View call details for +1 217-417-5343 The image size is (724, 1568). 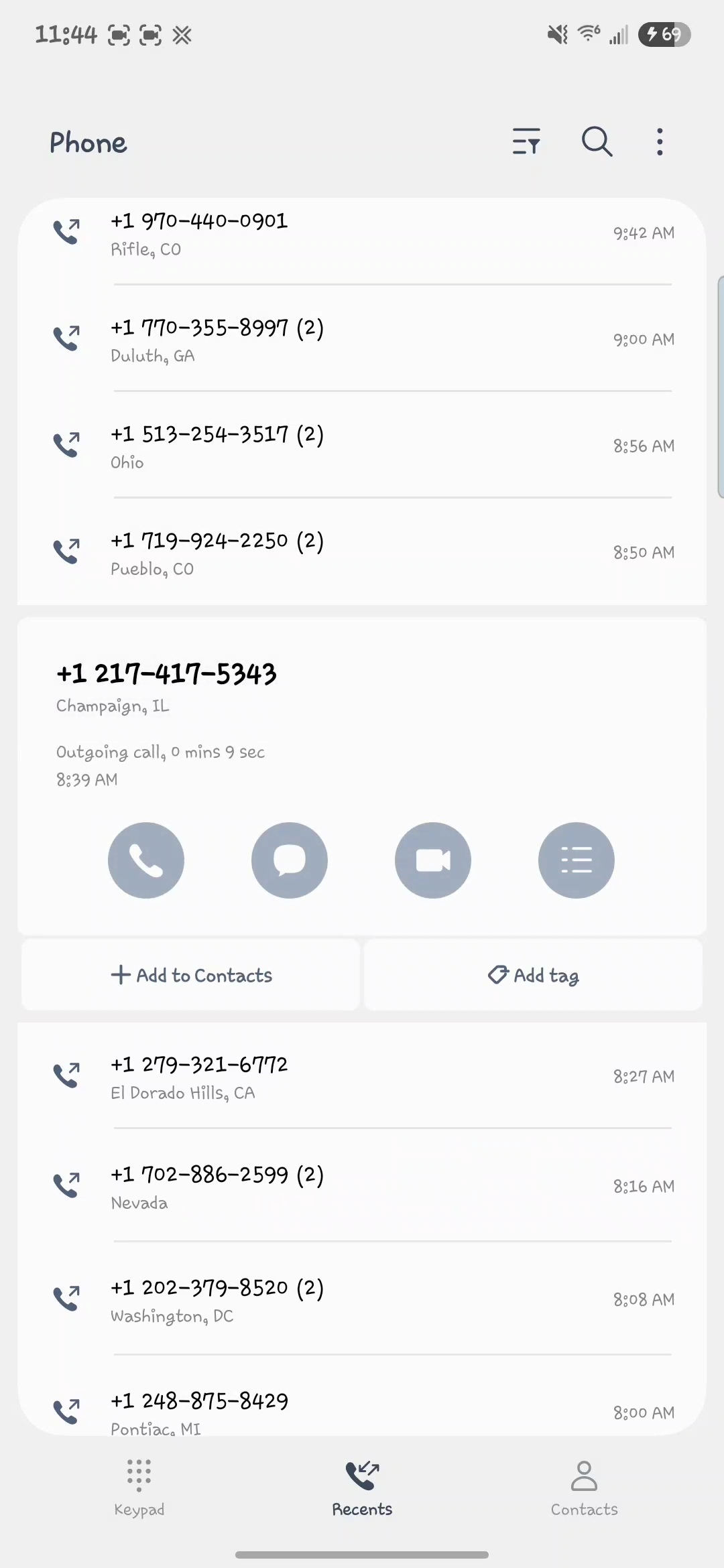click(577, 860)
